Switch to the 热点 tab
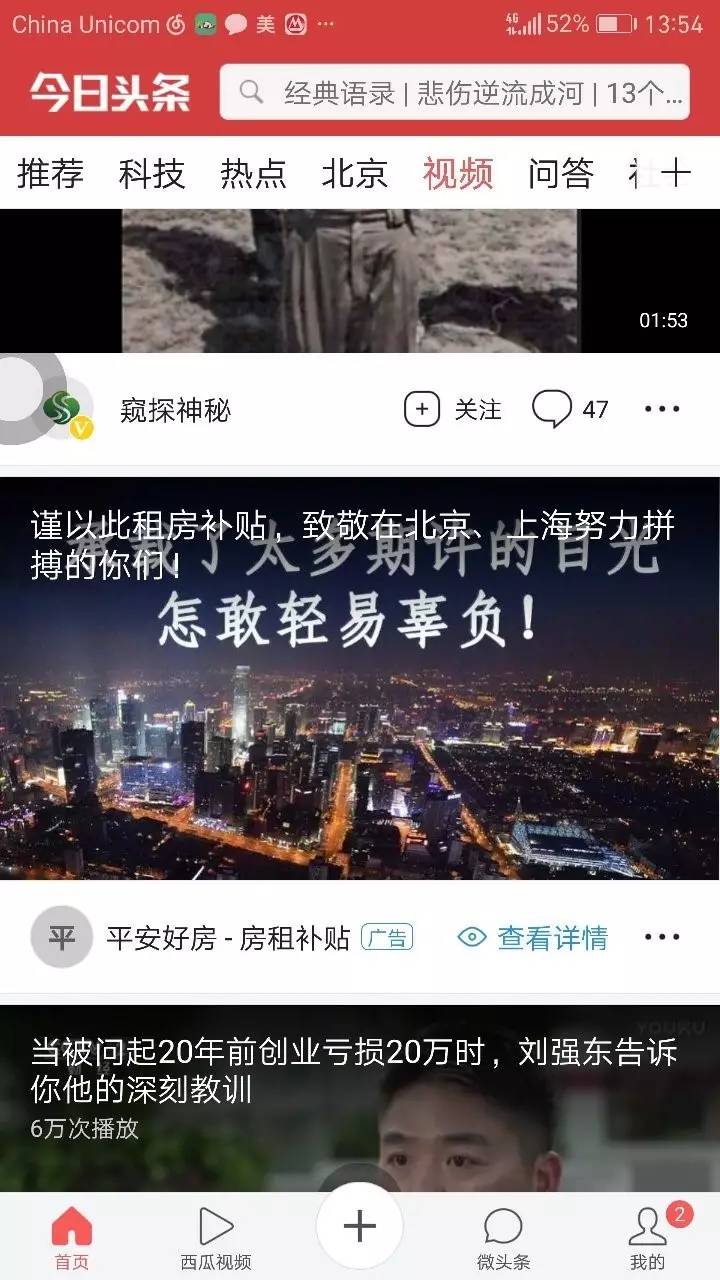Viewport: 720px width, 1280px height. [x=254, y=174]
